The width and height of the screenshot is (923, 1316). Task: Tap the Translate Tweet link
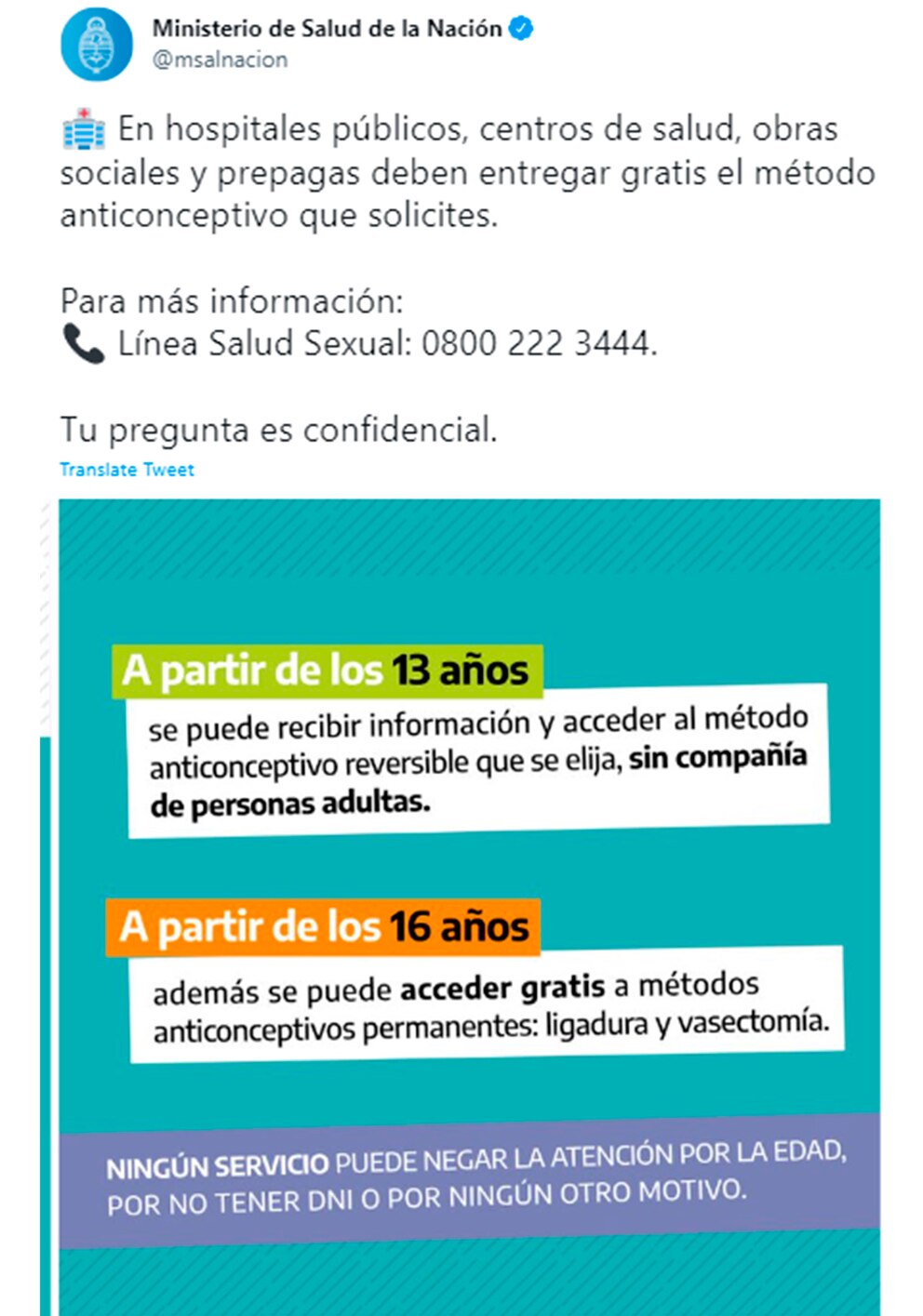[127, 470]
